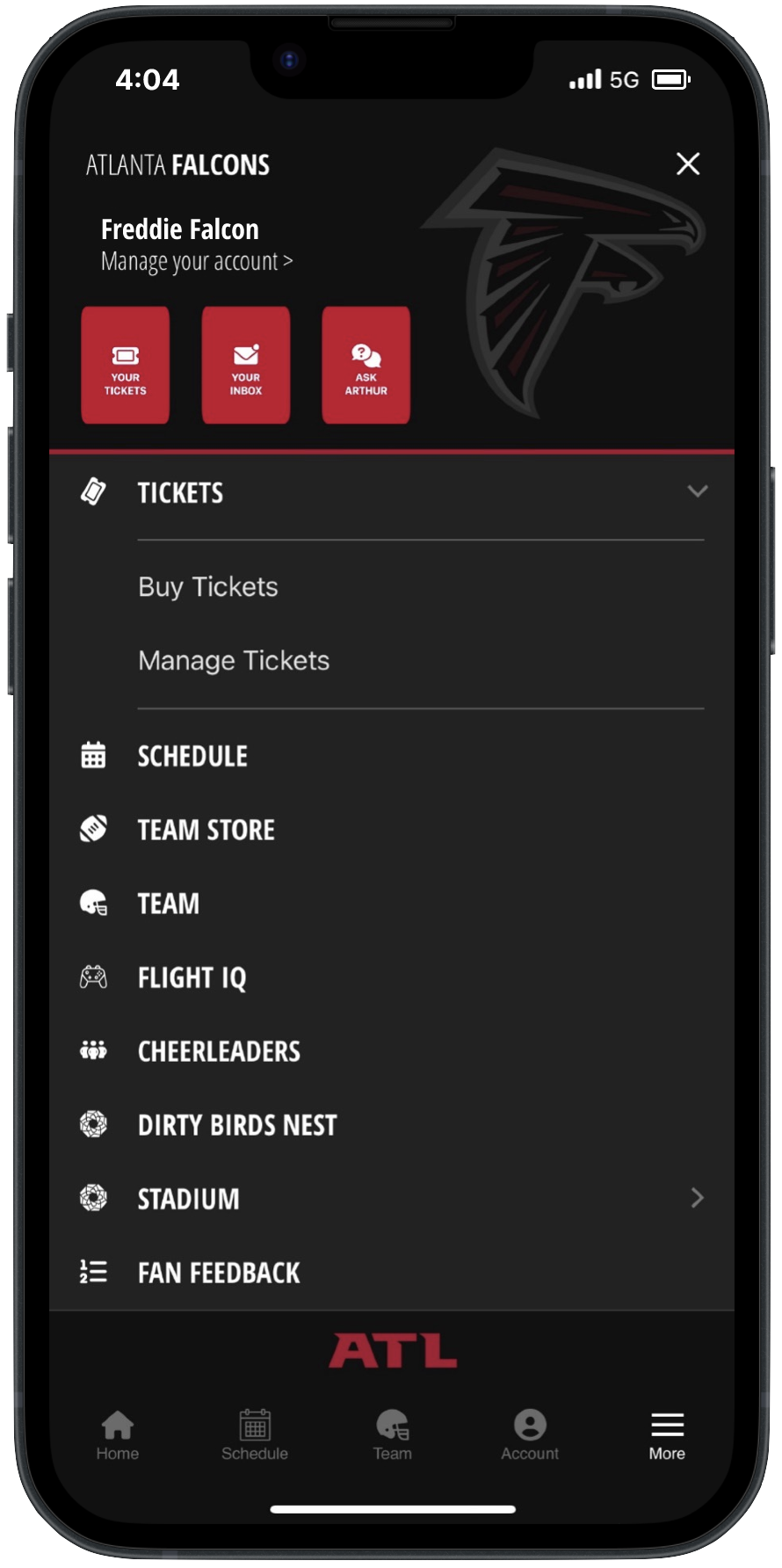Open Dirty Birds Nest
This screenshot has height=1568, width=782.
click(237, 1125)
